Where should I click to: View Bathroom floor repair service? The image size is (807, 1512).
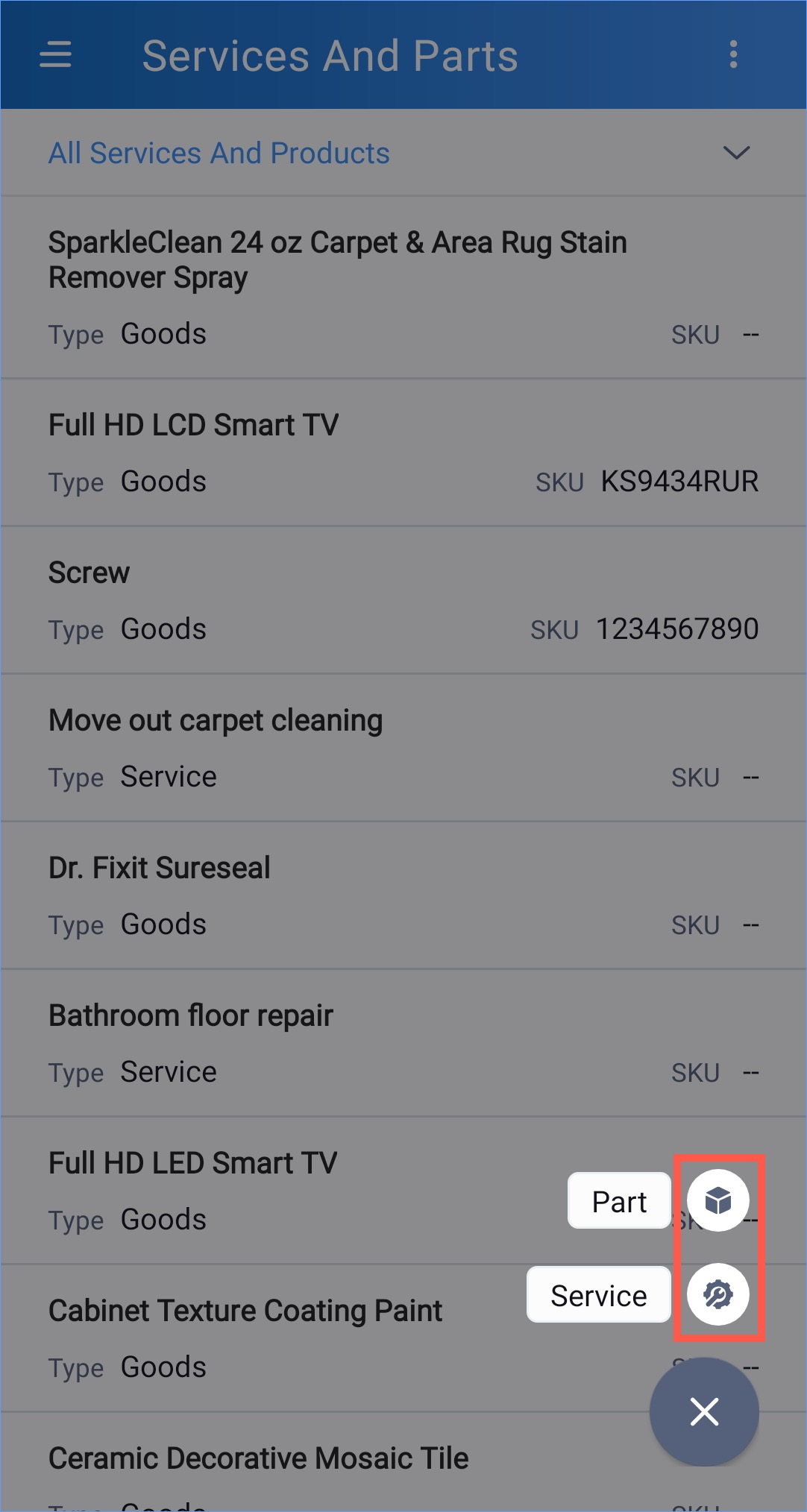point(191,1015)
